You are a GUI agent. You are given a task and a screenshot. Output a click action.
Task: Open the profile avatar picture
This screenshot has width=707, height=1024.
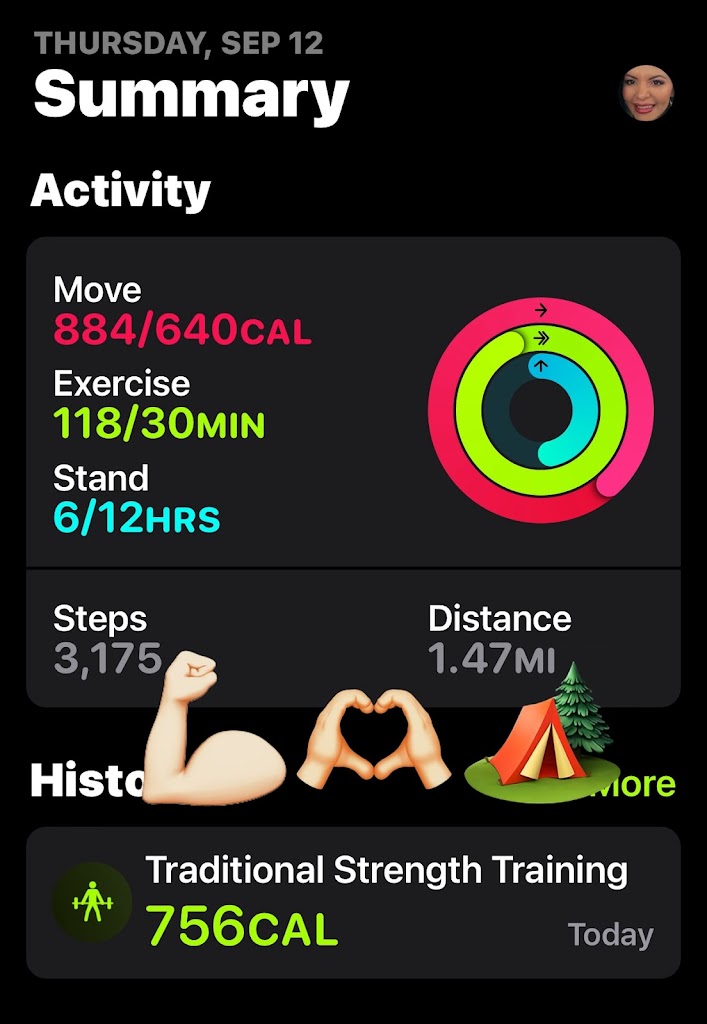(646, 94)
